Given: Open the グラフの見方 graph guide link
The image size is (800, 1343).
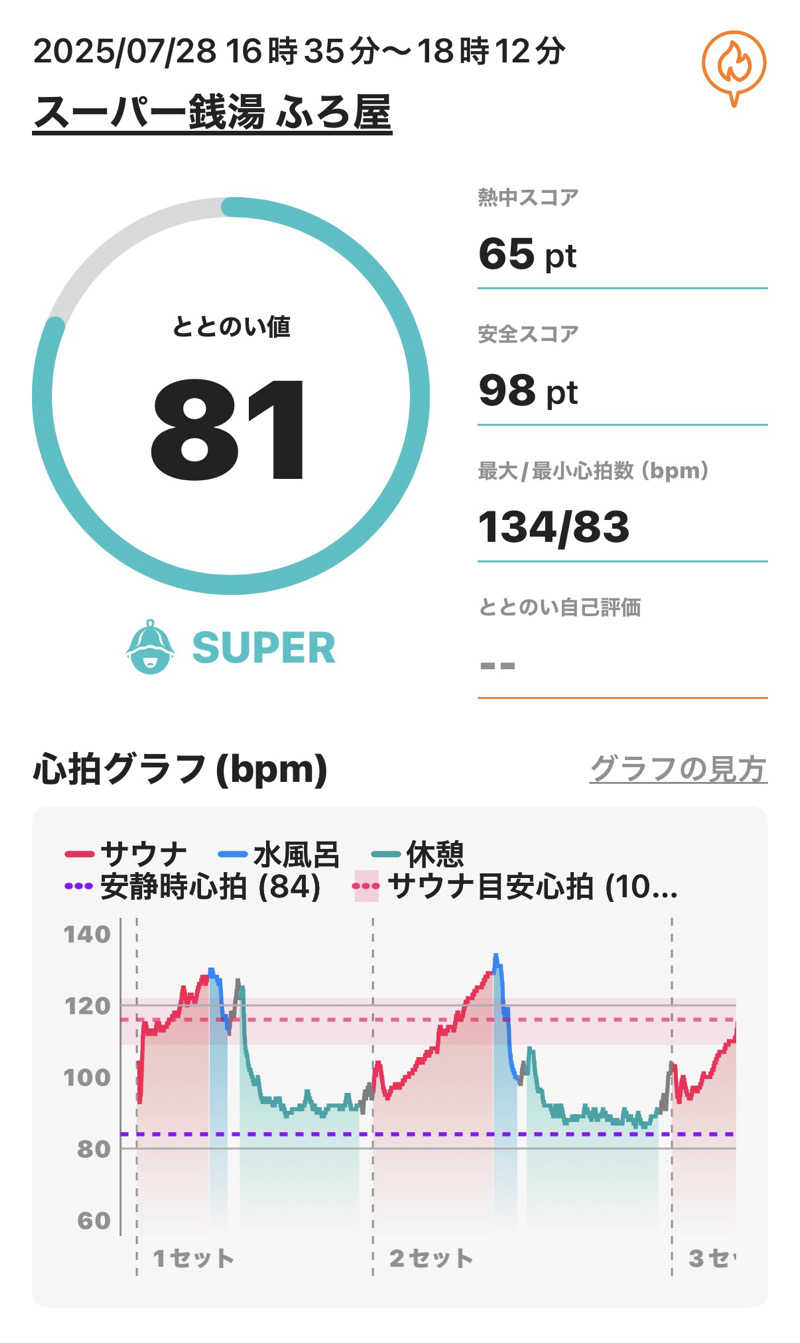Looking at the screenshot, I should pyautogui.click(x=678, y=769).
